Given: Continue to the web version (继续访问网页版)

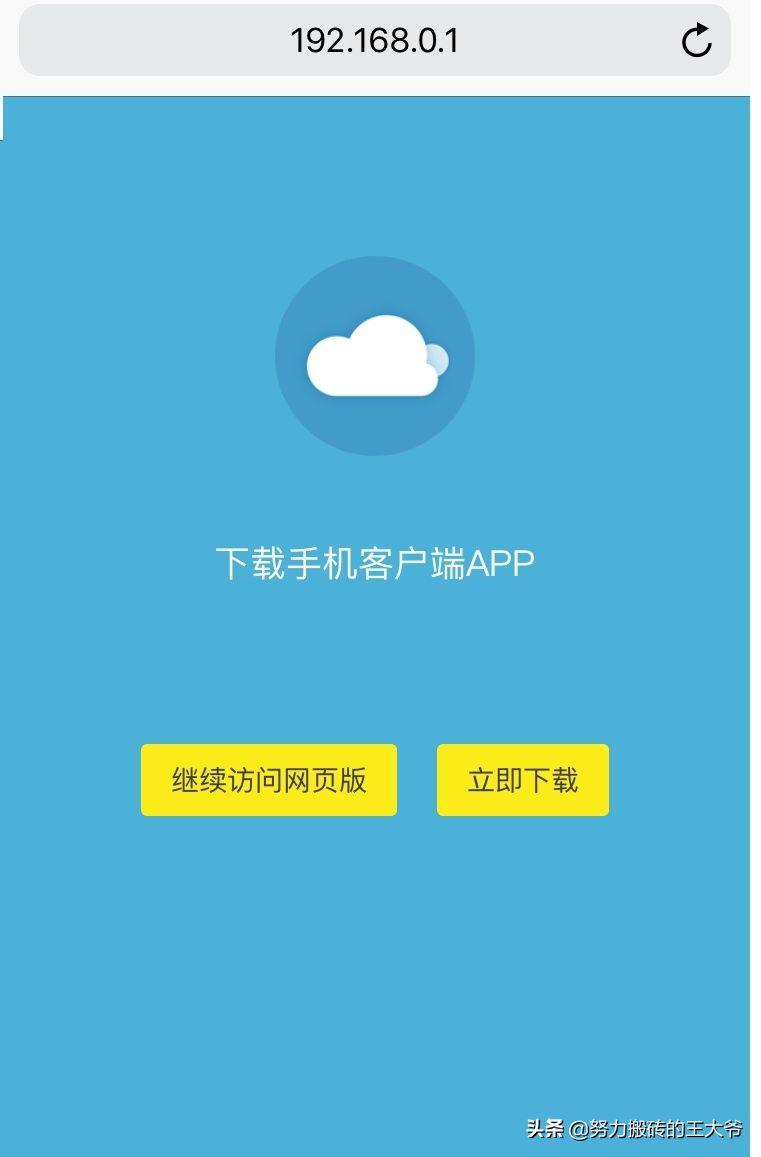Looking at the screenshot, I should coord(269,780).
